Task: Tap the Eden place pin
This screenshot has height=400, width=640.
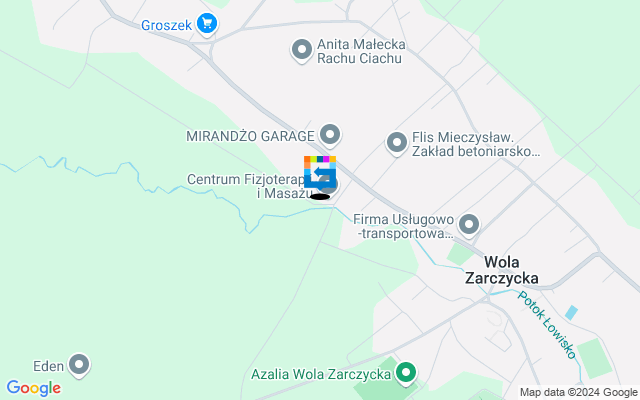Action: [x=79, y=365]
